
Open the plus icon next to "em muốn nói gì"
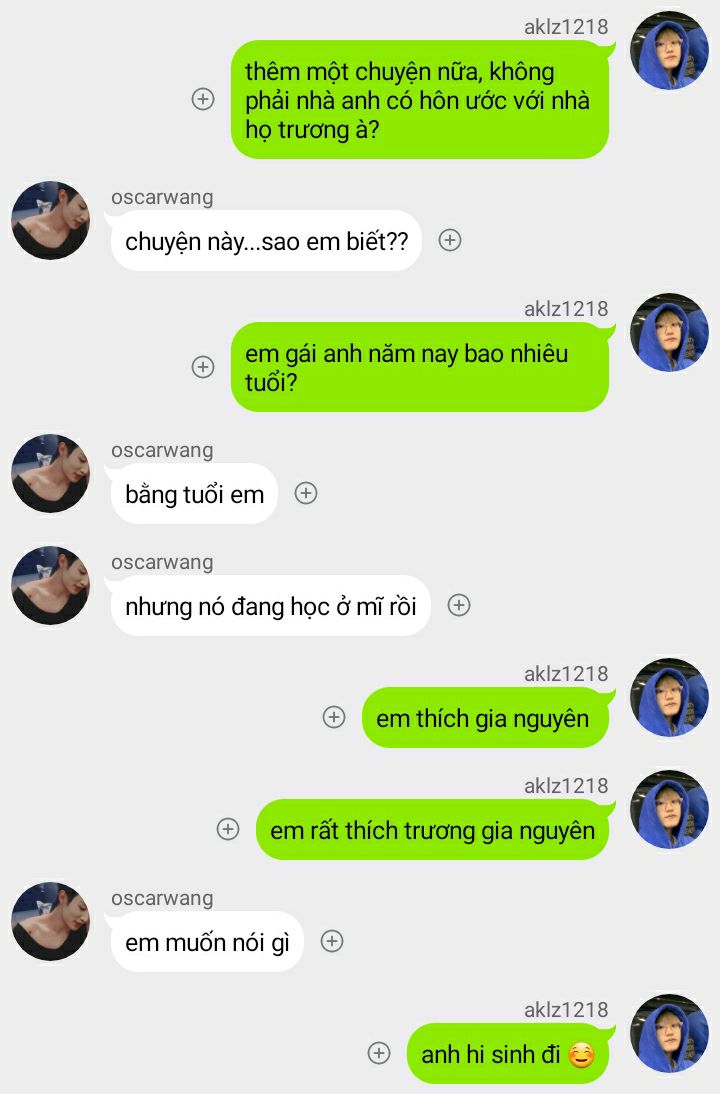pos(332,941)
